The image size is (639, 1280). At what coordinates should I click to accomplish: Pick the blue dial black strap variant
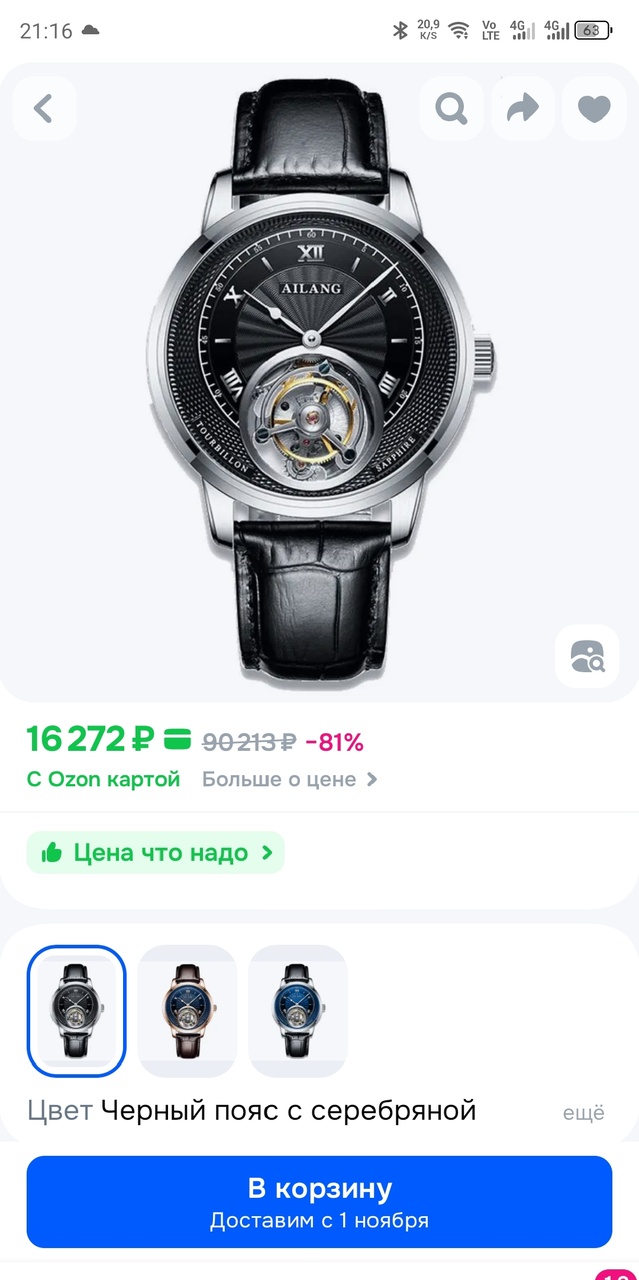[297, 1010]
